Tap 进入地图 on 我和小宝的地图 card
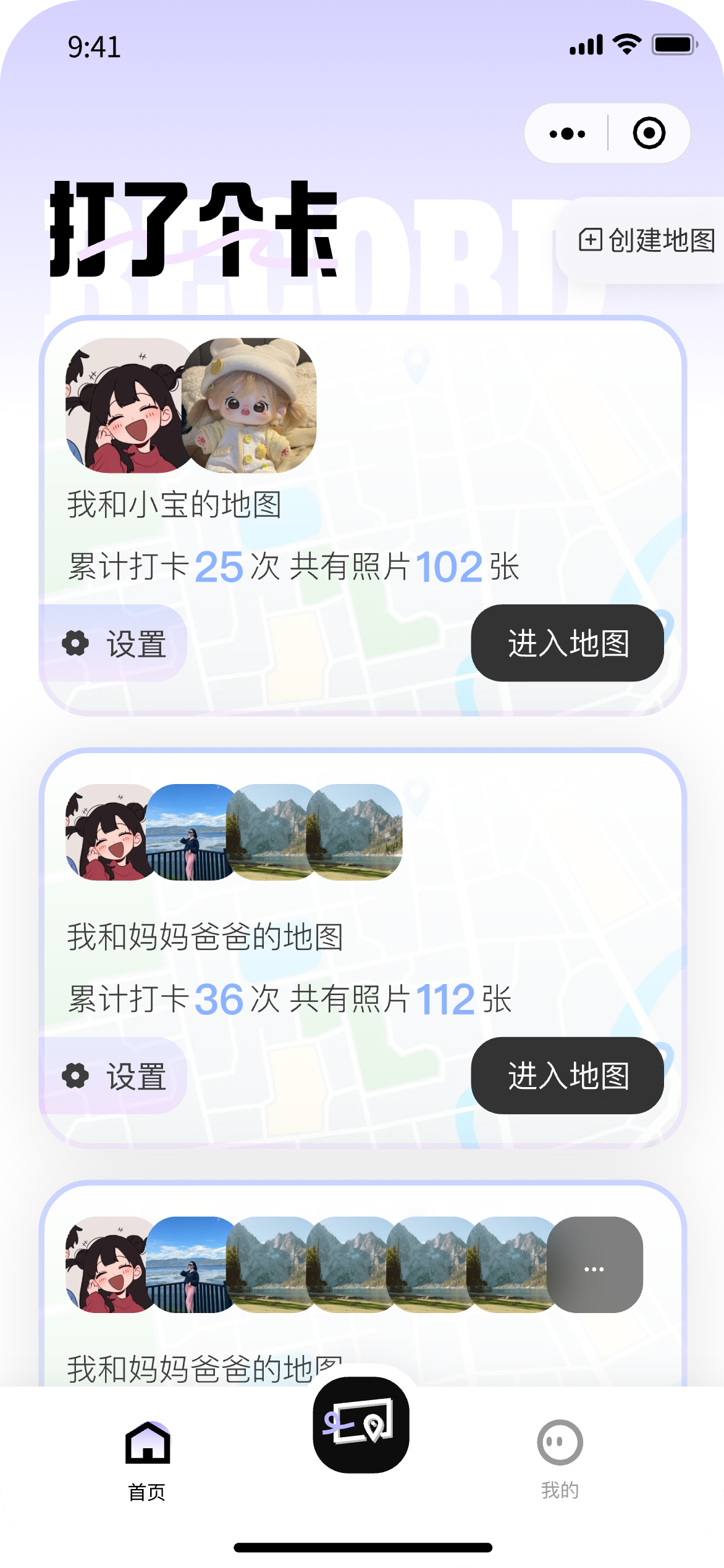724x1568 pixels. pos(567,643)
